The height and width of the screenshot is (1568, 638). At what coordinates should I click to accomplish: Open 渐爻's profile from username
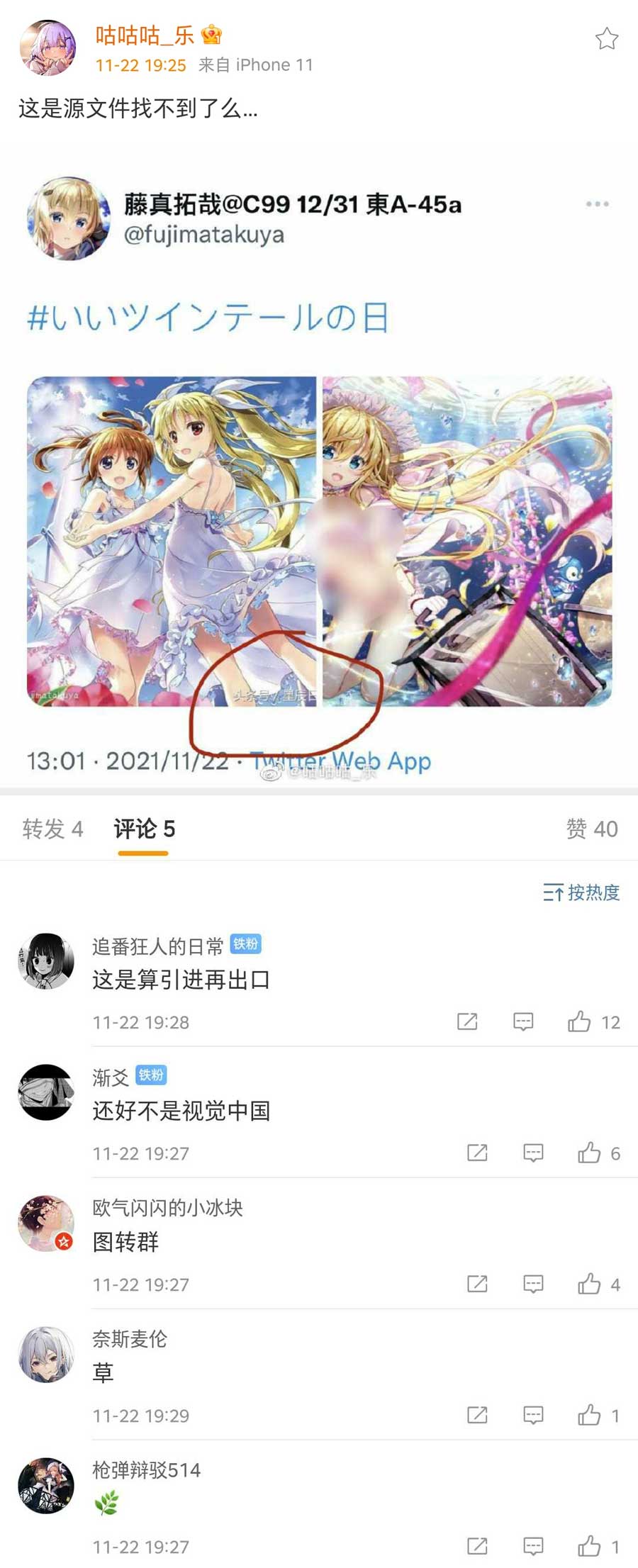pyautogui.click(x=111, y=1077)
